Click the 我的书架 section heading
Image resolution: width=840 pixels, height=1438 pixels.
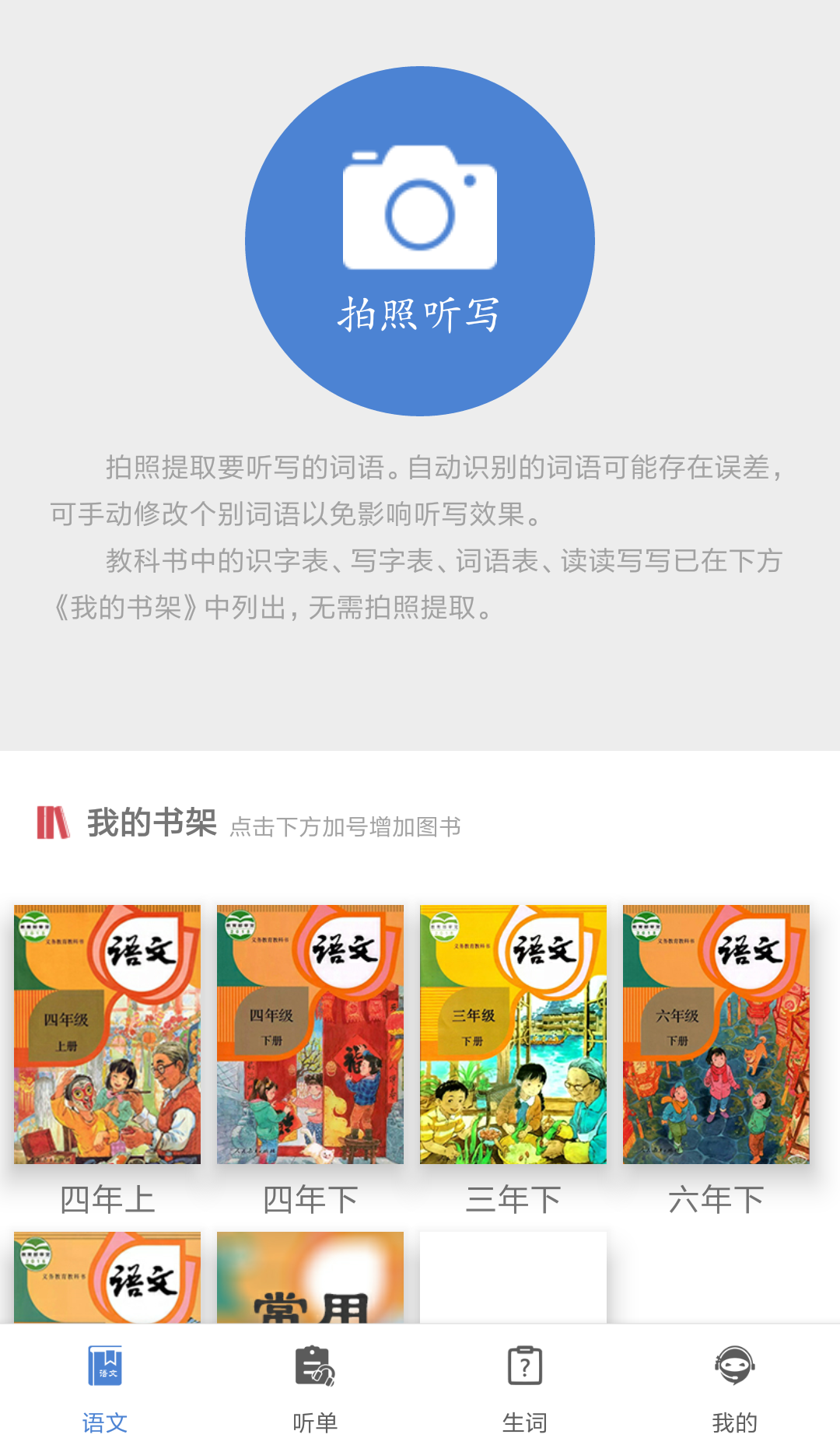pyautogui.click(x=152, y=822)
